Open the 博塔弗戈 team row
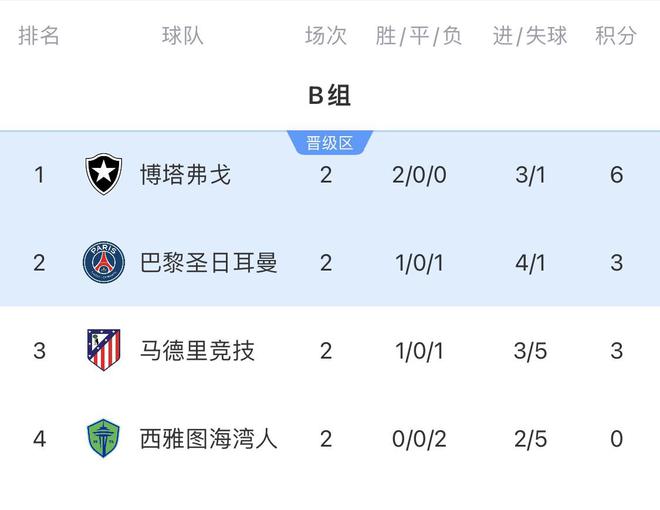 point(186,175)
